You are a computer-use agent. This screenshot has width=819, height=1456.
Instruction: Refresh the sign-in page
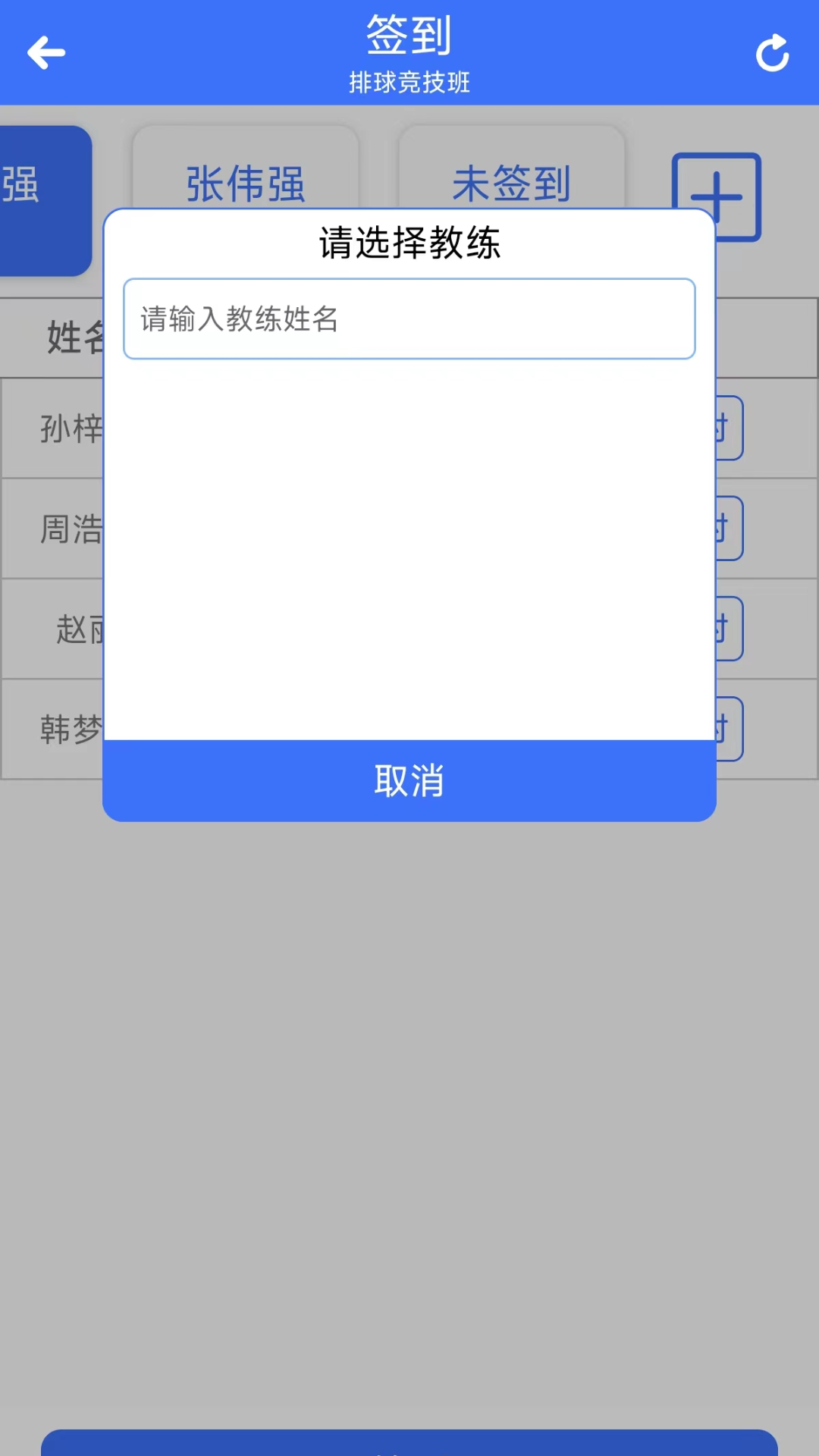(772, 52)
